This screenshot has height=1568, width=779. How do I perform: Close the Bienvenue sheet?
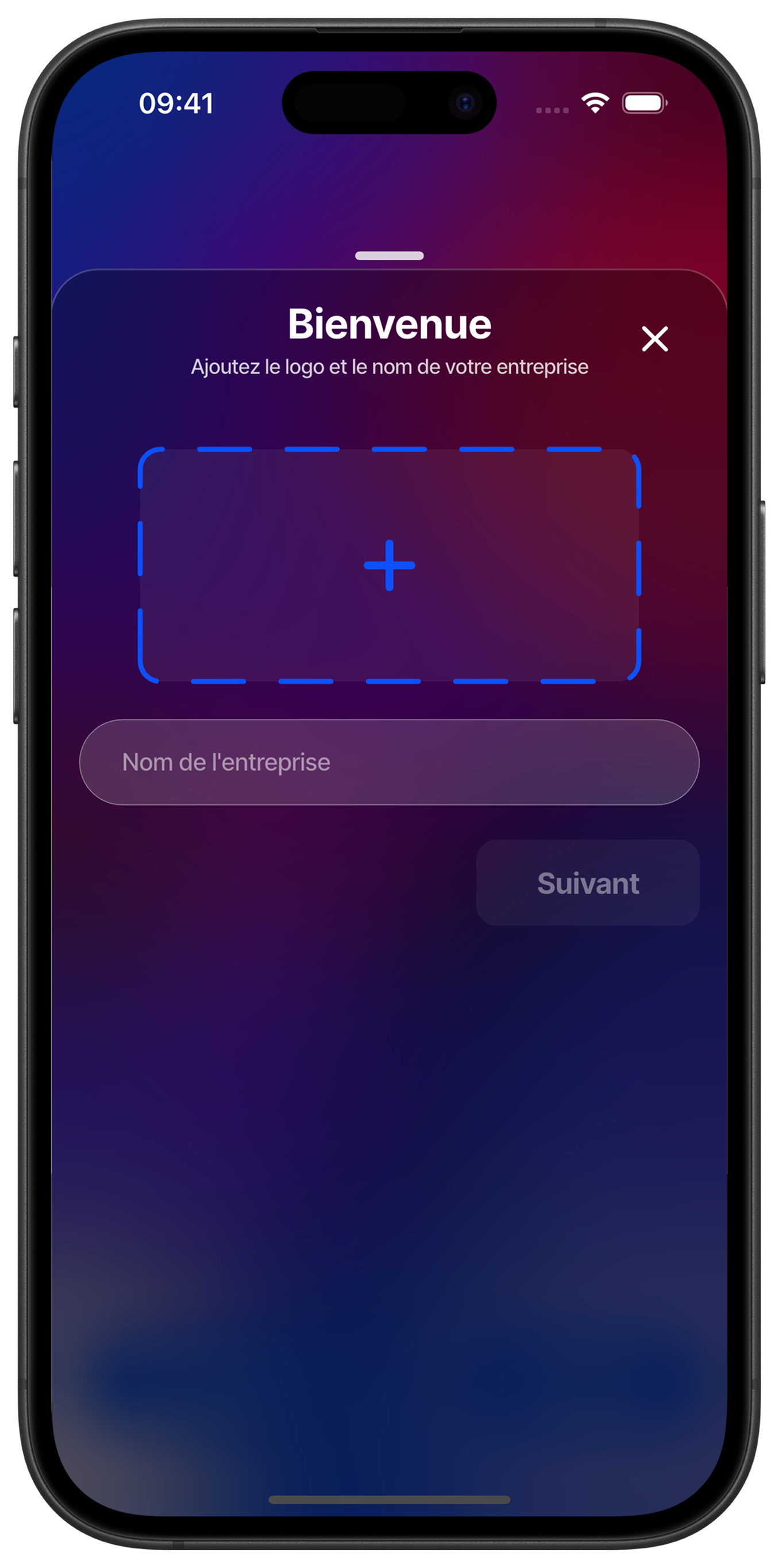(654, 339)
